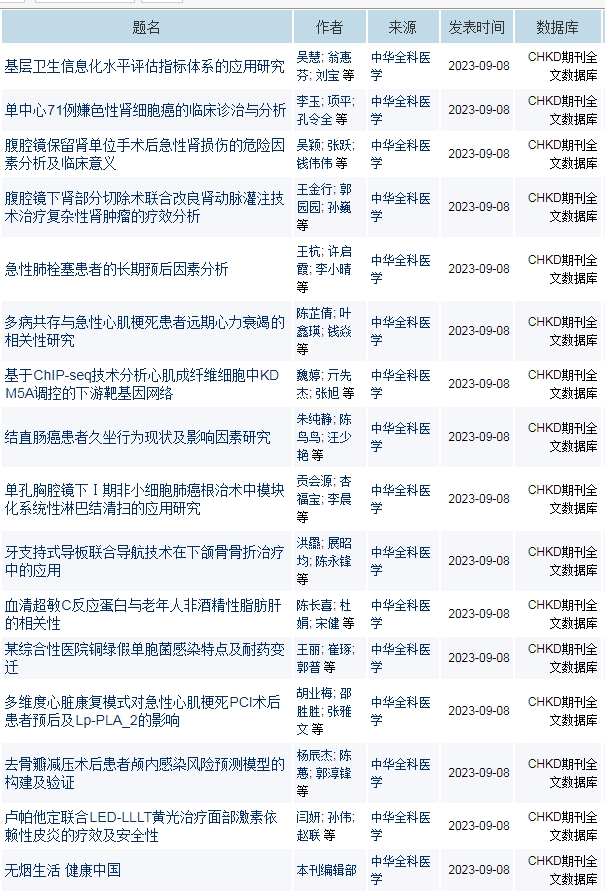Open article 基层卫生信息化水平评估指标体系的应用研究

[x=144, y=67]
